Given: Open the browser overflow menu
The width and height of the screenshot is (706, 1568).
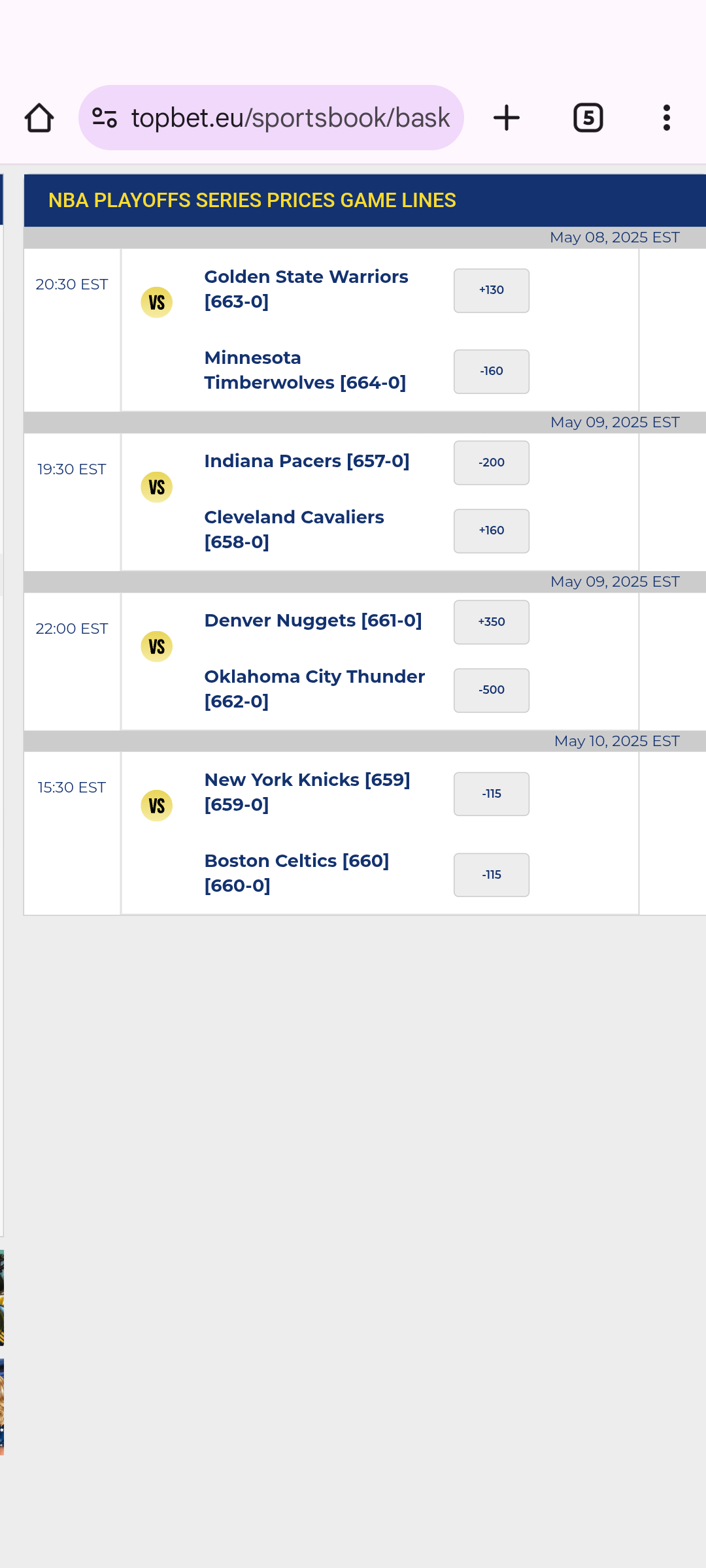Looking at the screenshot, I should tap(666, 118).
